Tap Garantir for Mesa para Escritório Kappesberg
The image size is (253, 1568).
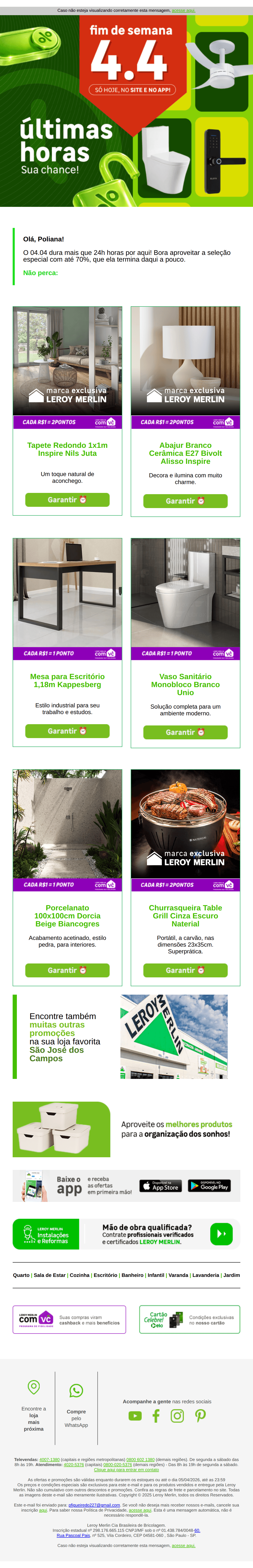67,731
